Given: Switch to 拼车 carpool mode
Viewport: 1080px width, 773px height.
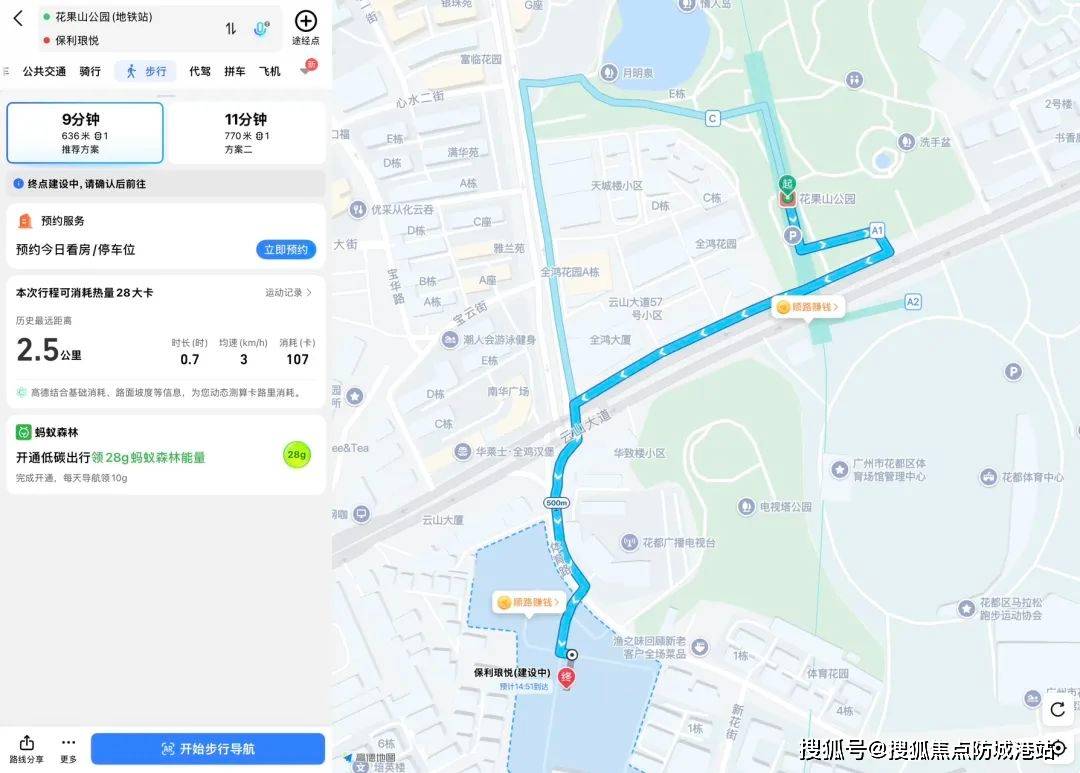Looking at the screenshot, I should (x=234, y=71).
